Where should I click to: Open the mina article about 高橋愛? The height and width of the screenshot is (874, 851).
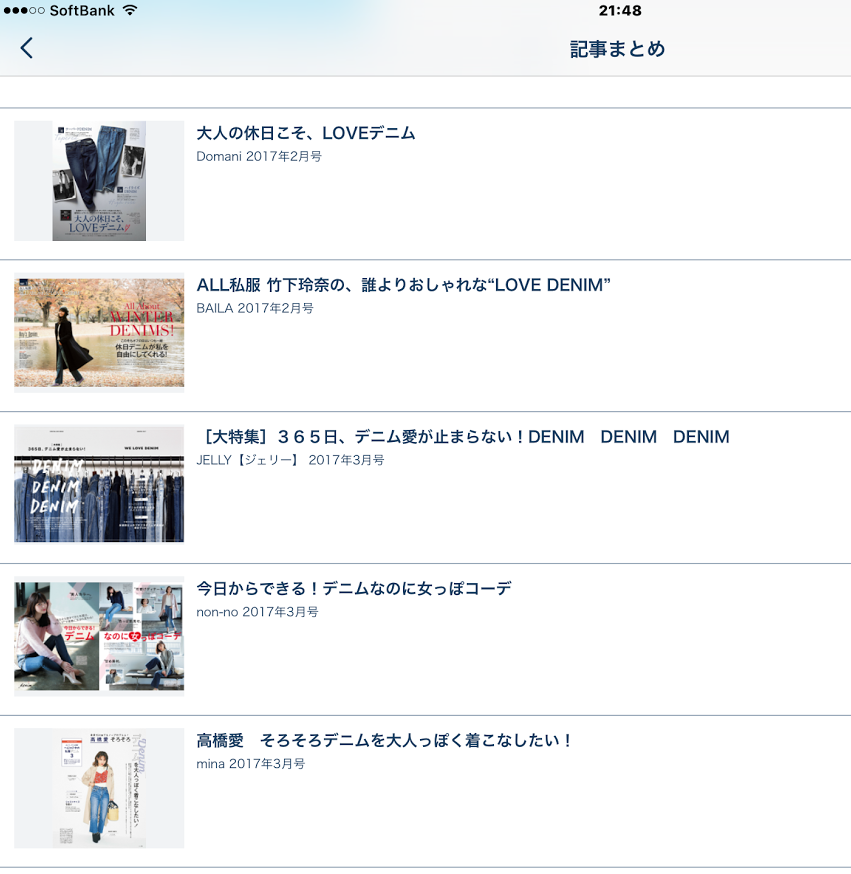tap(385, 741)
